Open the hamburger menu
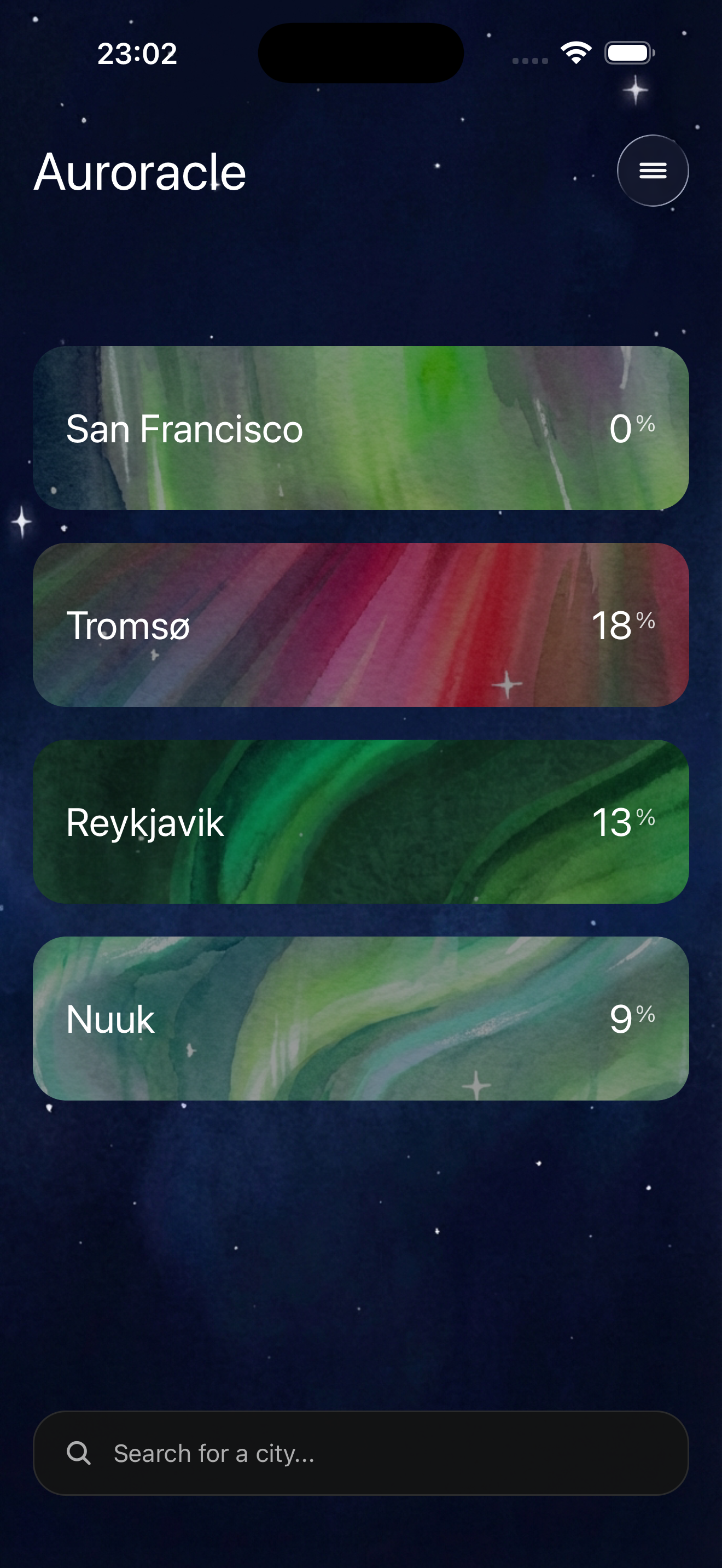Image resolution: width=722 pixels, height=1568 pixels. click(652, 171)
